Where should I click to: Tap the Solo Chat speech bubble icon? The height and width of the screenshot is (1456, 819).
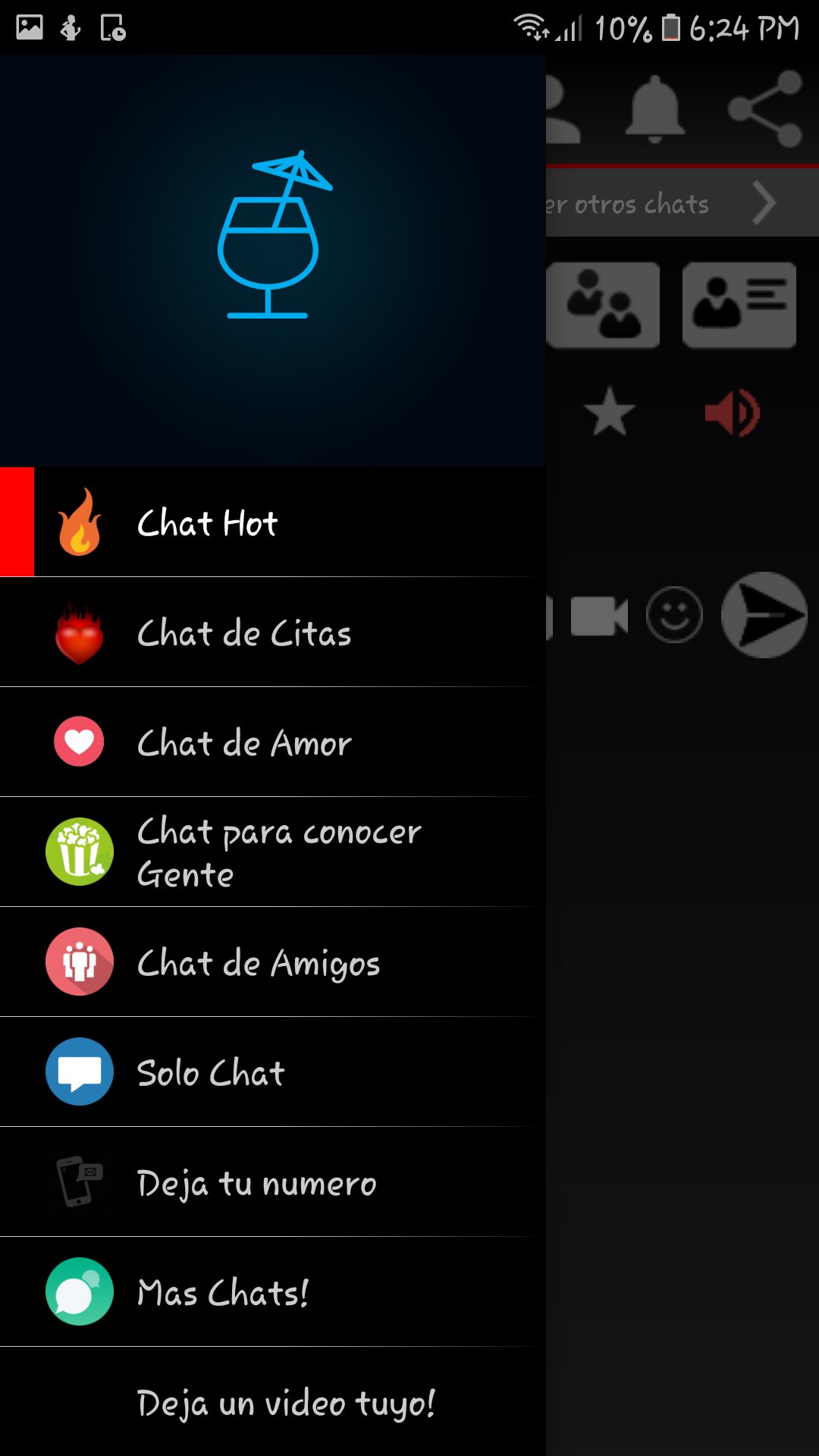tap(79, 1072)
